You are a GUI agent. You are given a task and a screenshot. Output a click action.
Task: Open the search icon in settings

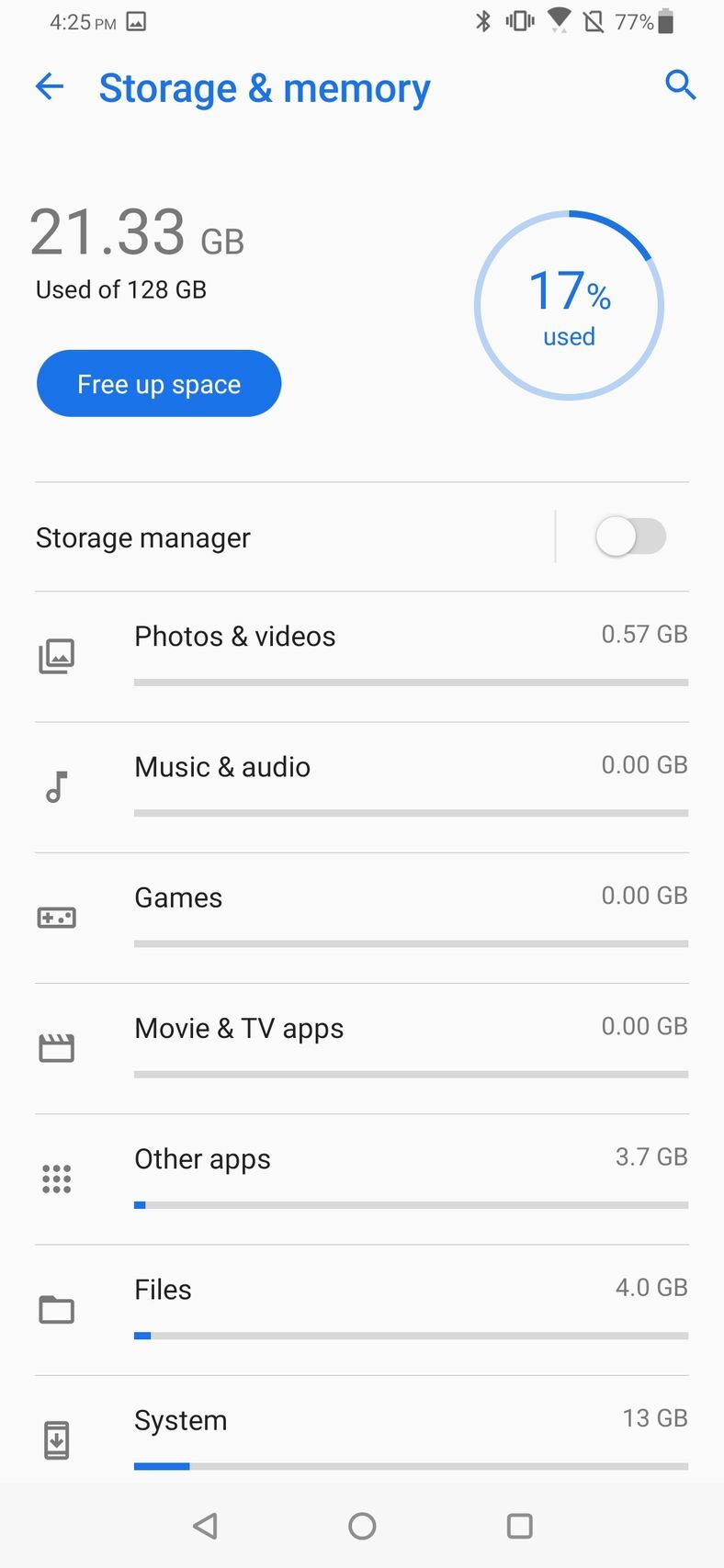click(680, 85)
